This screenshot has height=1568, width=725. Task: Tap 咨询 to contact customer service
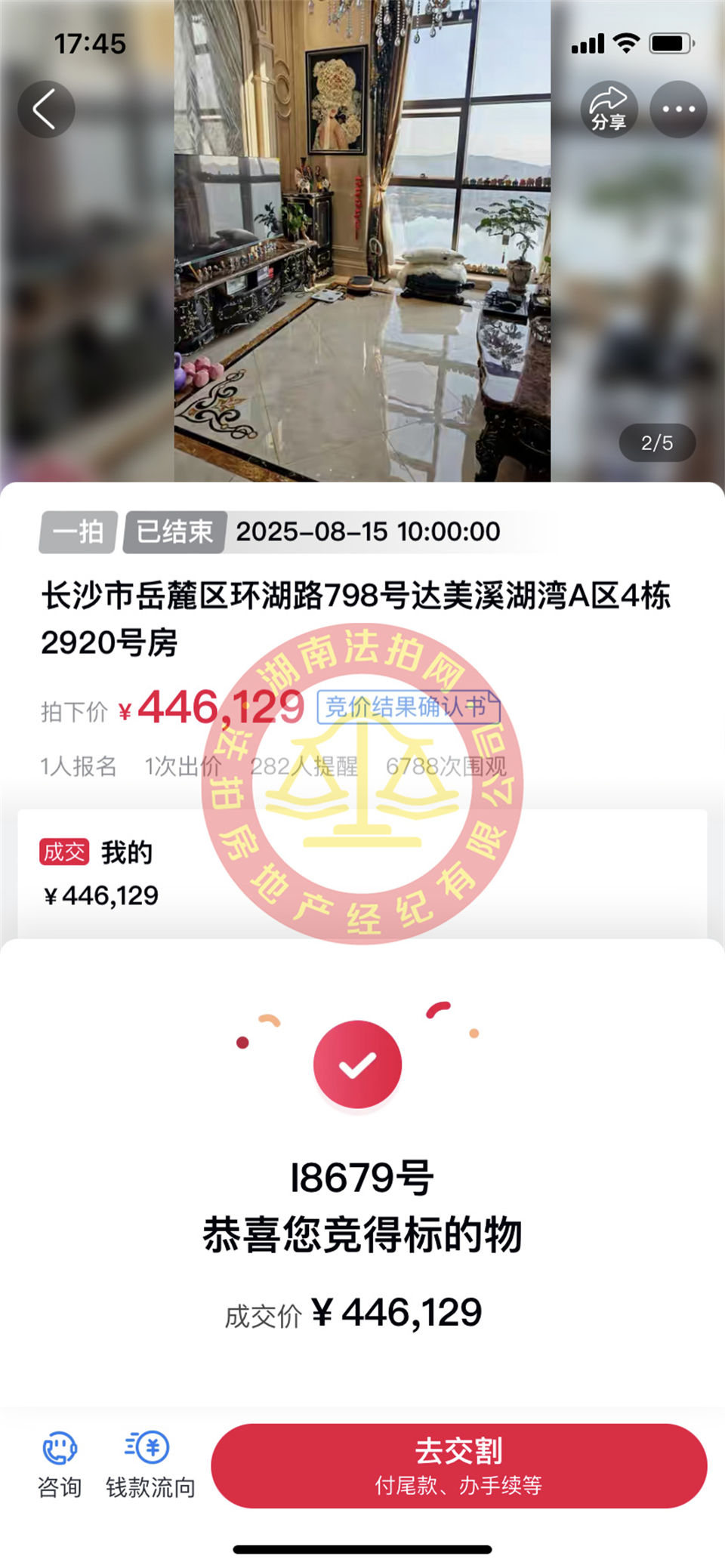(60, 1465)
